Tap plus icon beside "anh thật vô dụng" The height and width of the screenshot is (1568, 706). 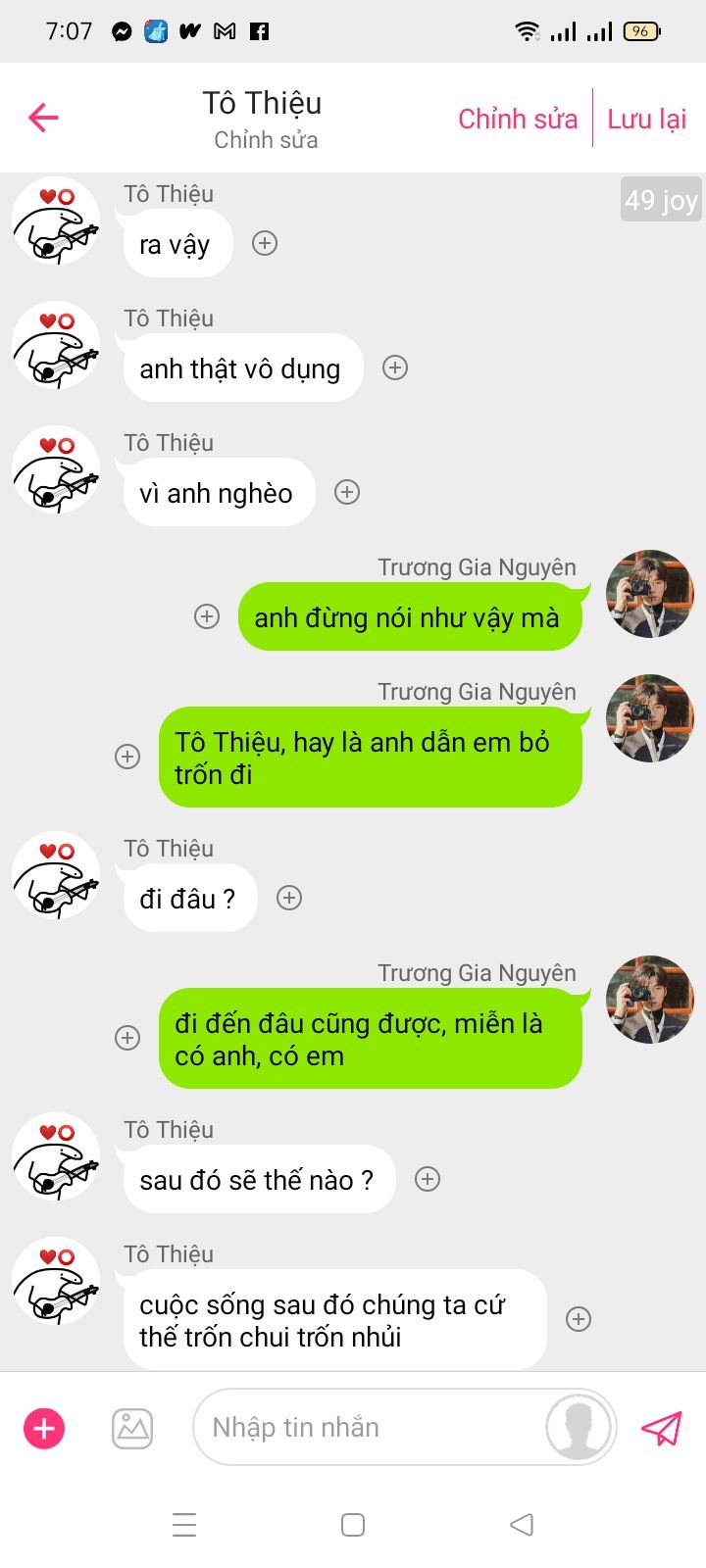(x=395, y=368)
